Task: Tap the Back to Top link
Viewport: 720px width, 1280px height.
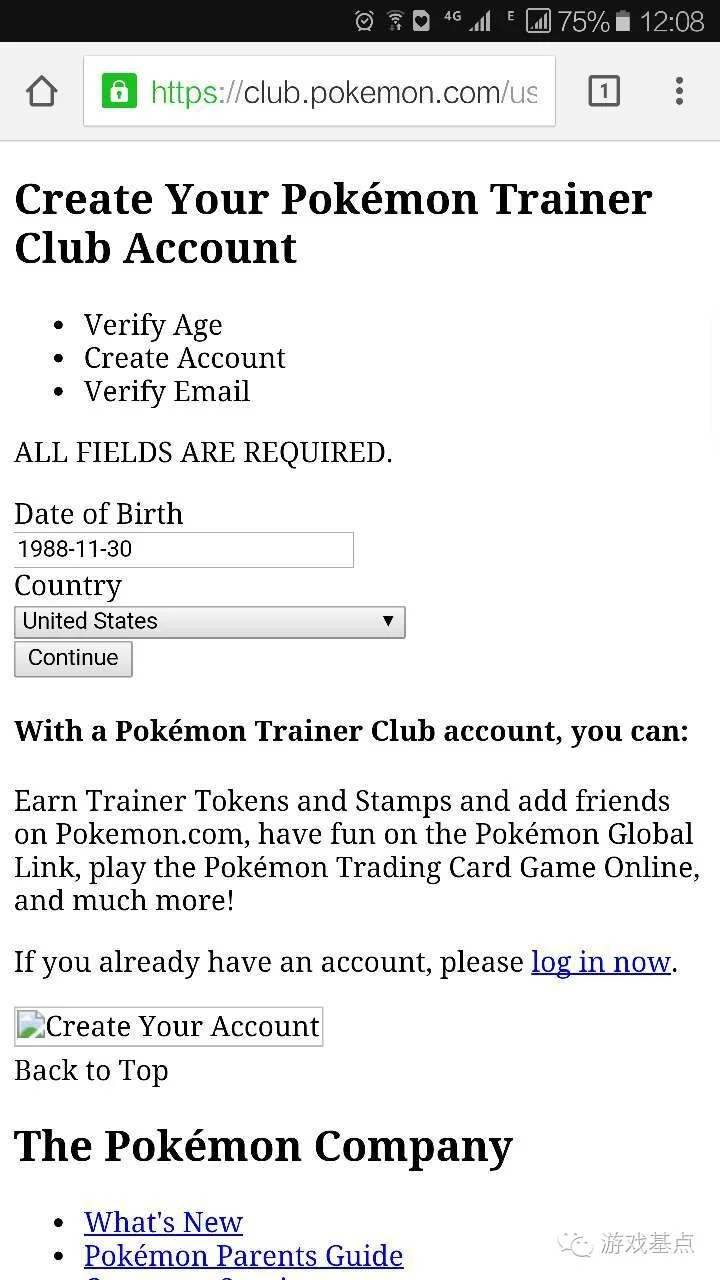Action: click(91, 1070)
